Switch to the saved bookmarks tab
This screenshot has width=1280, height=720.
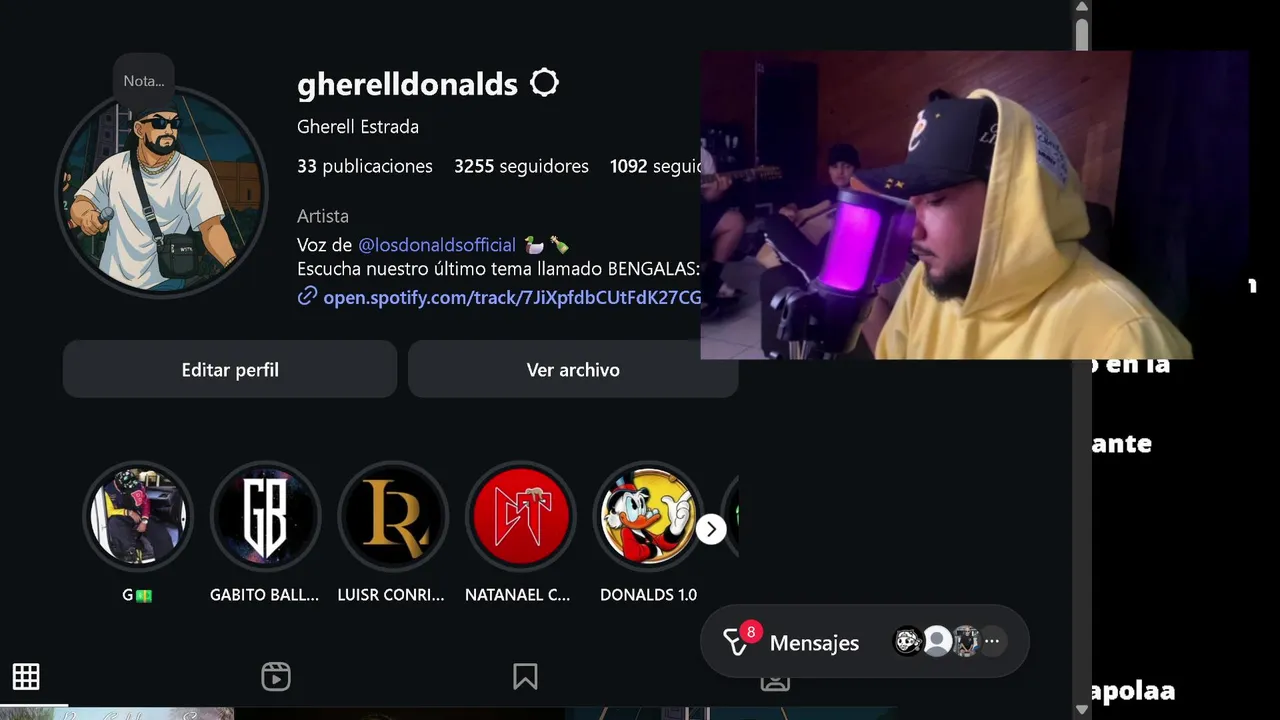coord(525,677)
